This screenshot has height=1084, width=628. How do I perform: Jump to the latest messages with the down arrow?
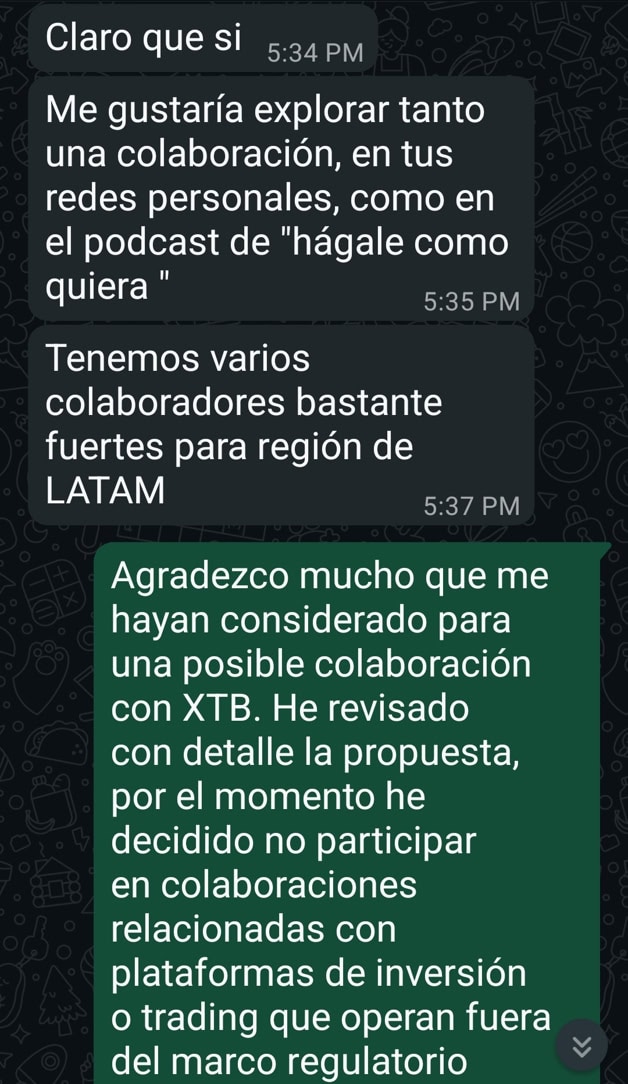[x=582, y=1046]
